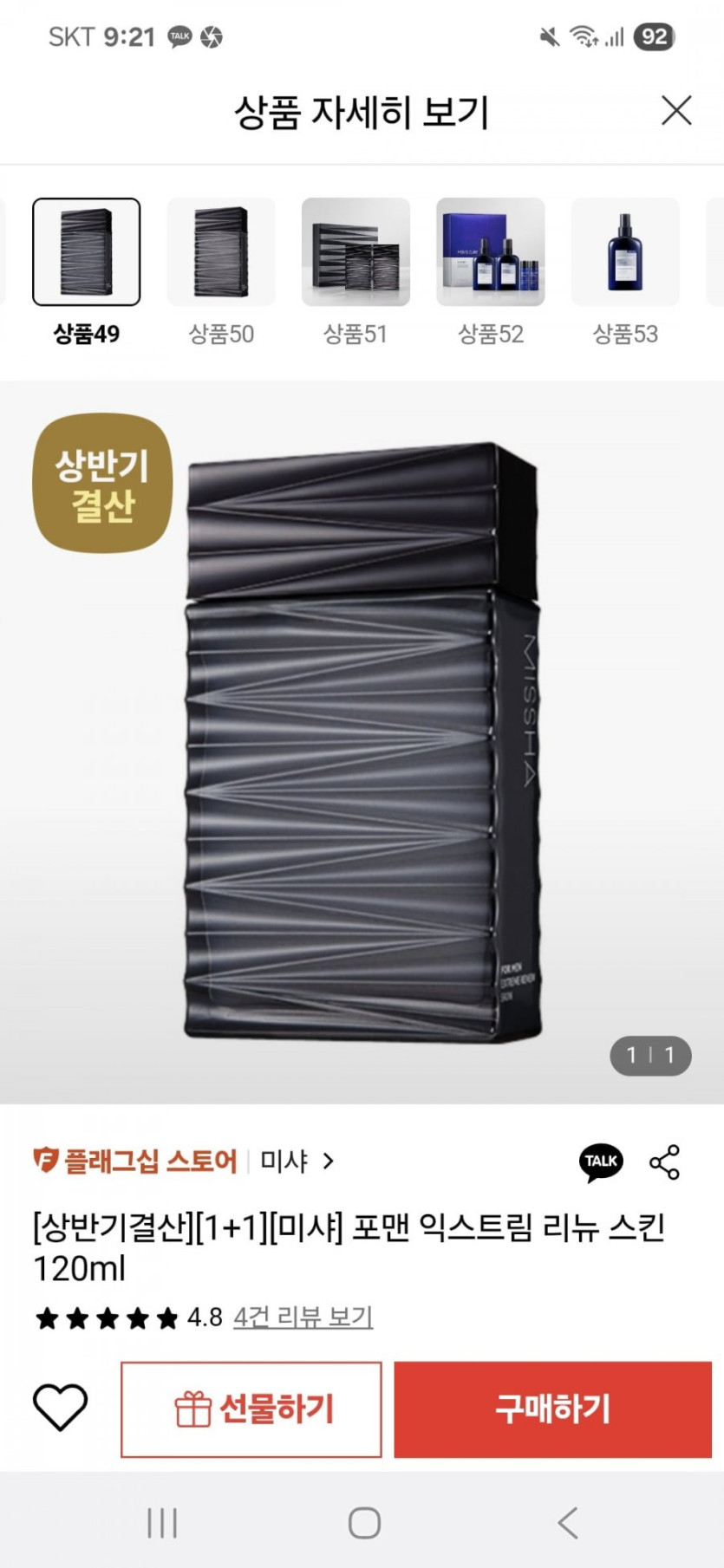Open the main product image
This screenshot has height=1568, width=724.
(x=362, y=742)
